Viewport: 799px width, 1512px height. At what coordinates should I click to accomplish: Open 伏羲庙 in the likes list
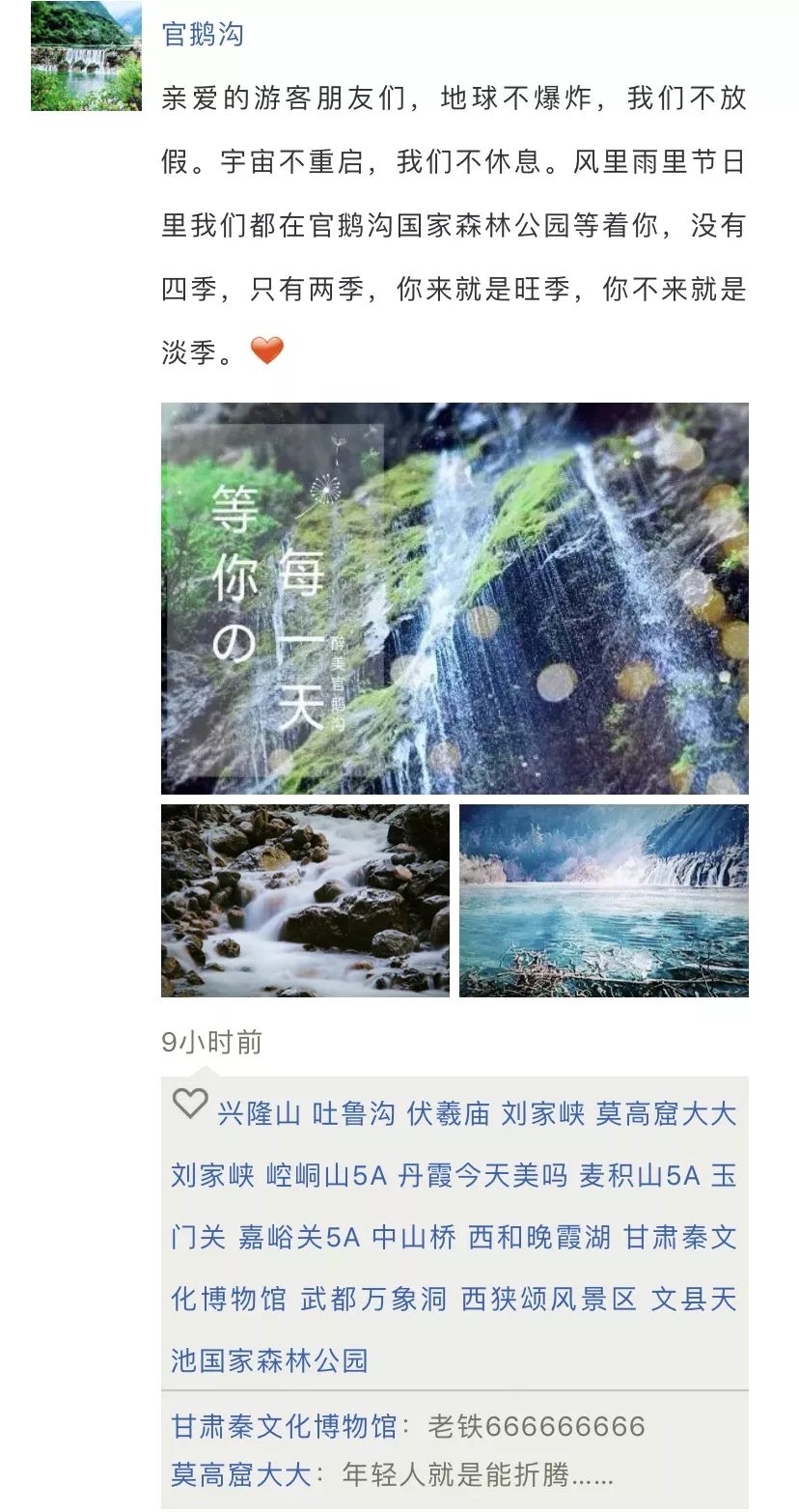point(449,1114)
